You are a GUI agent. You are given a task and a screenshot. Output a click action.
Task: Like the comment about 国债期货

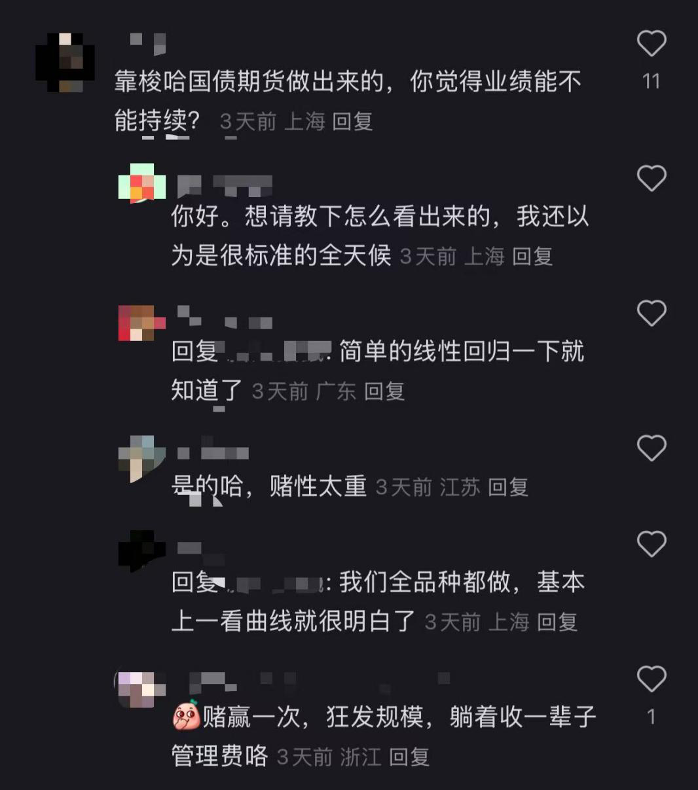(x=651, y=44)
